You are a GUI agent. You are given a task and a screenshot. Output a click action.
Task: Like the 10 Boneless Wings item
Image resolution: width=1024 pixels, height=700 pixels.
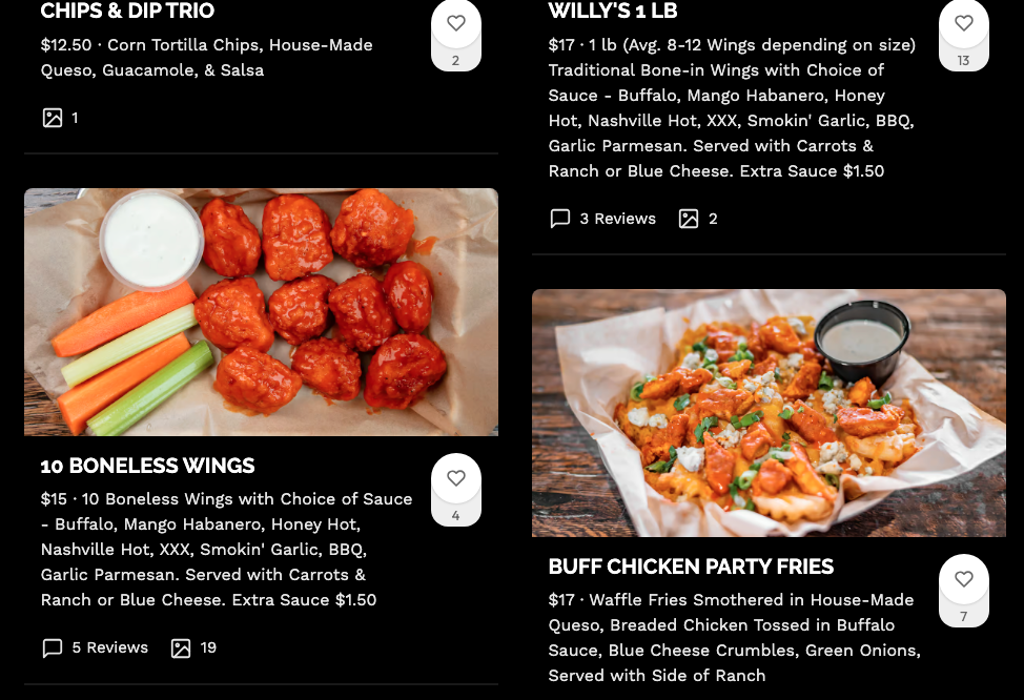(x=456, y=479)
